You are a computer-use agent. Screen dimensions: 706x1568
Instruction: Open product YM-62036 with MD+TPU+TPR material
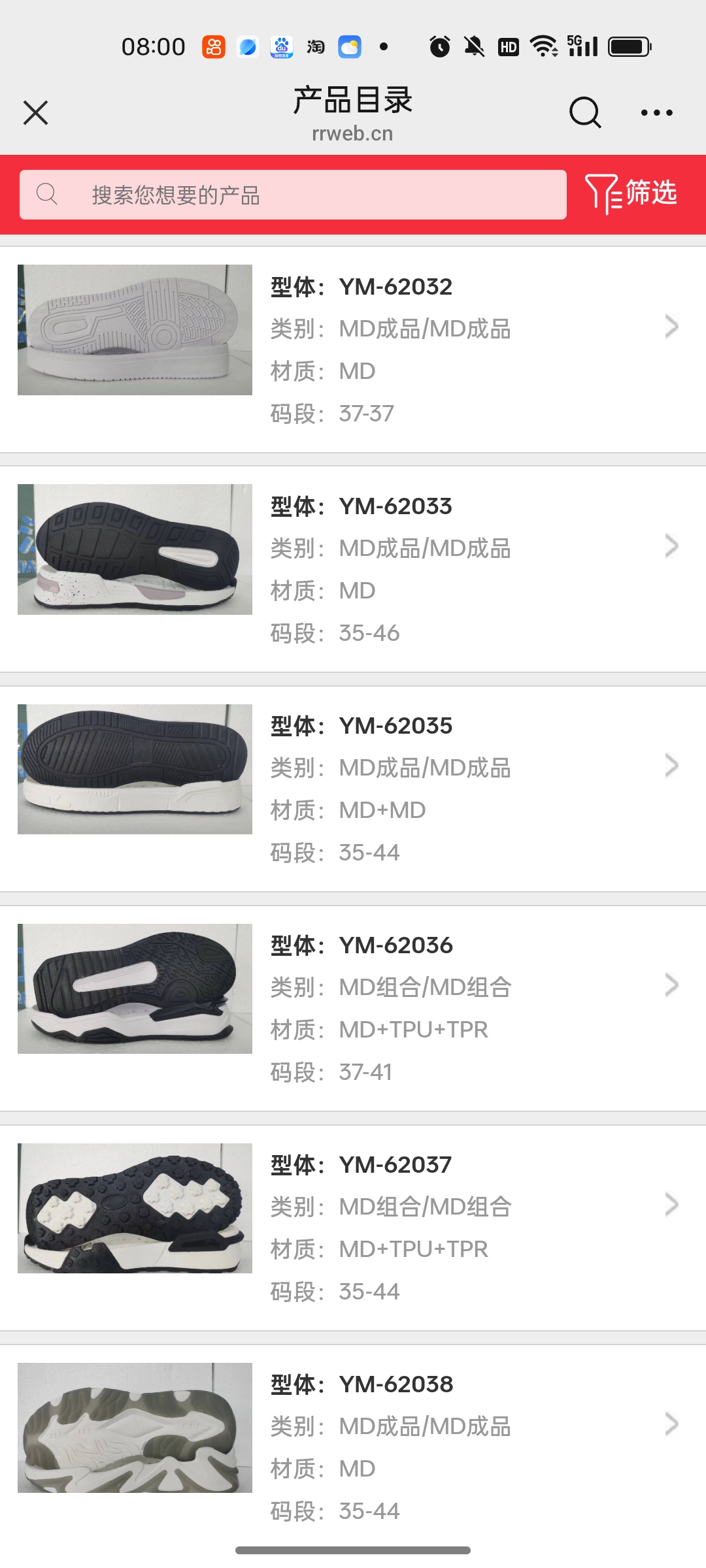click(353, 1008)
